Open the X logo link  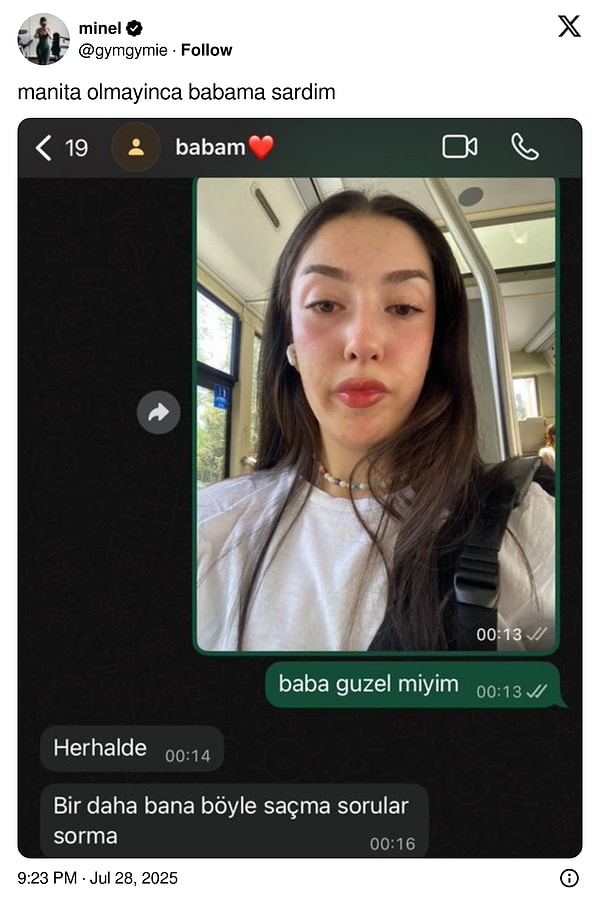[x=568, y=27]
